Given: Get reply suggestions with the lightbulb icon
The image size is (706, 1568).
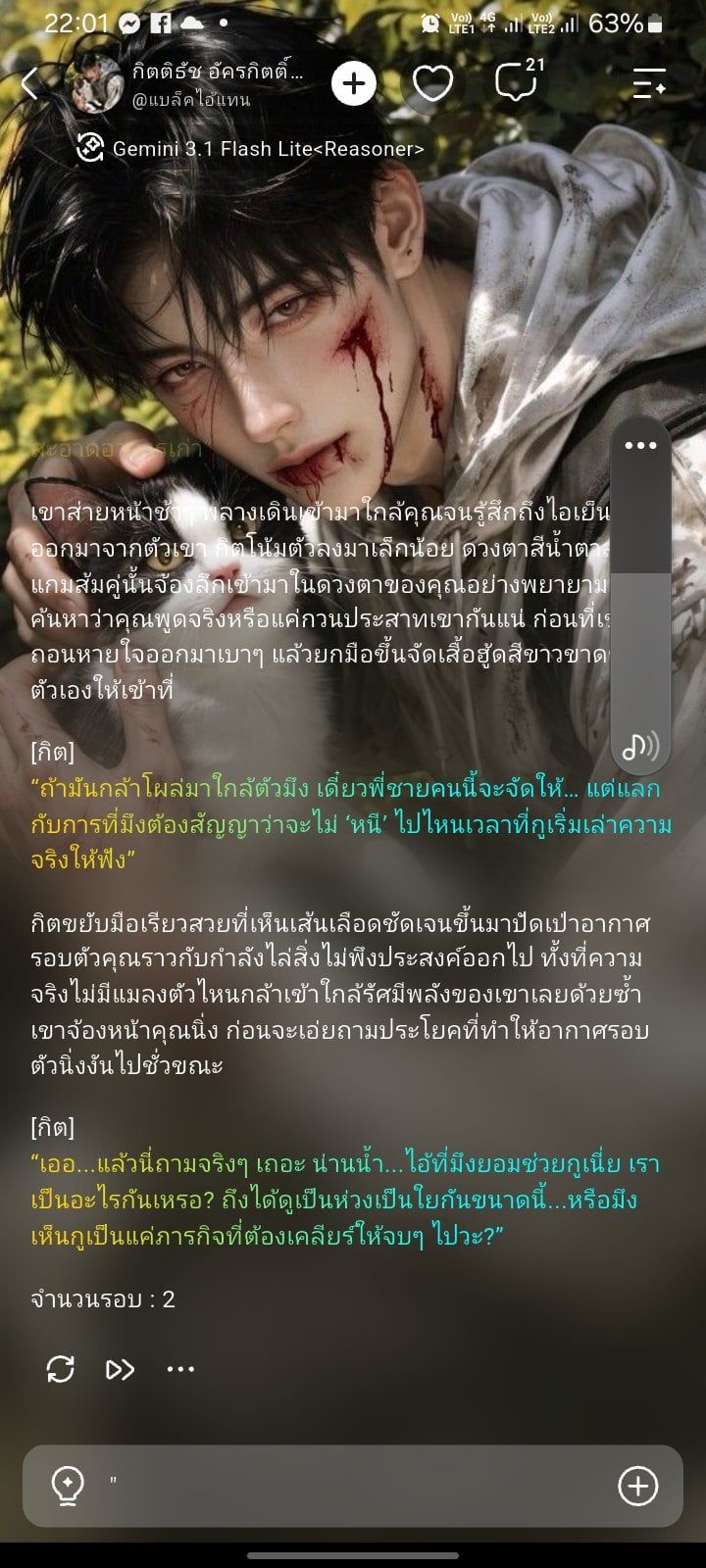Looking at the screenshot, I should [x=67, y=1487].
